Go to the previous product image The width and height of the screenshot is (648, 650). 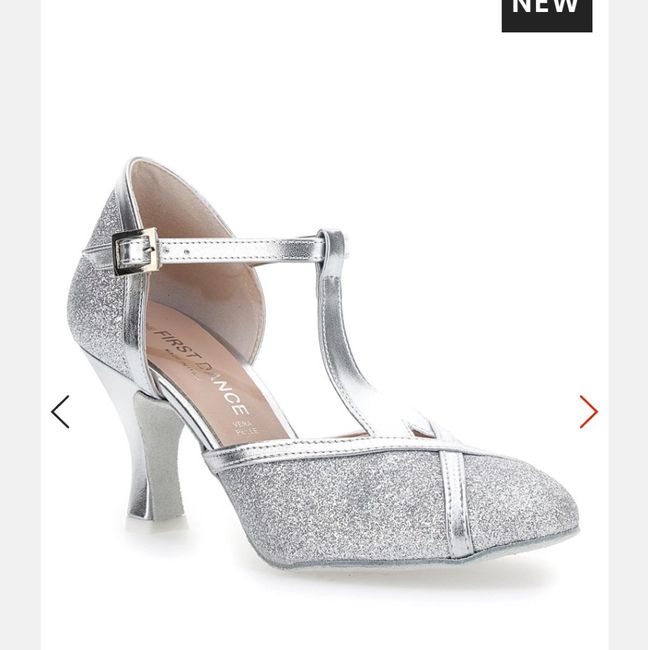[60, 411]
